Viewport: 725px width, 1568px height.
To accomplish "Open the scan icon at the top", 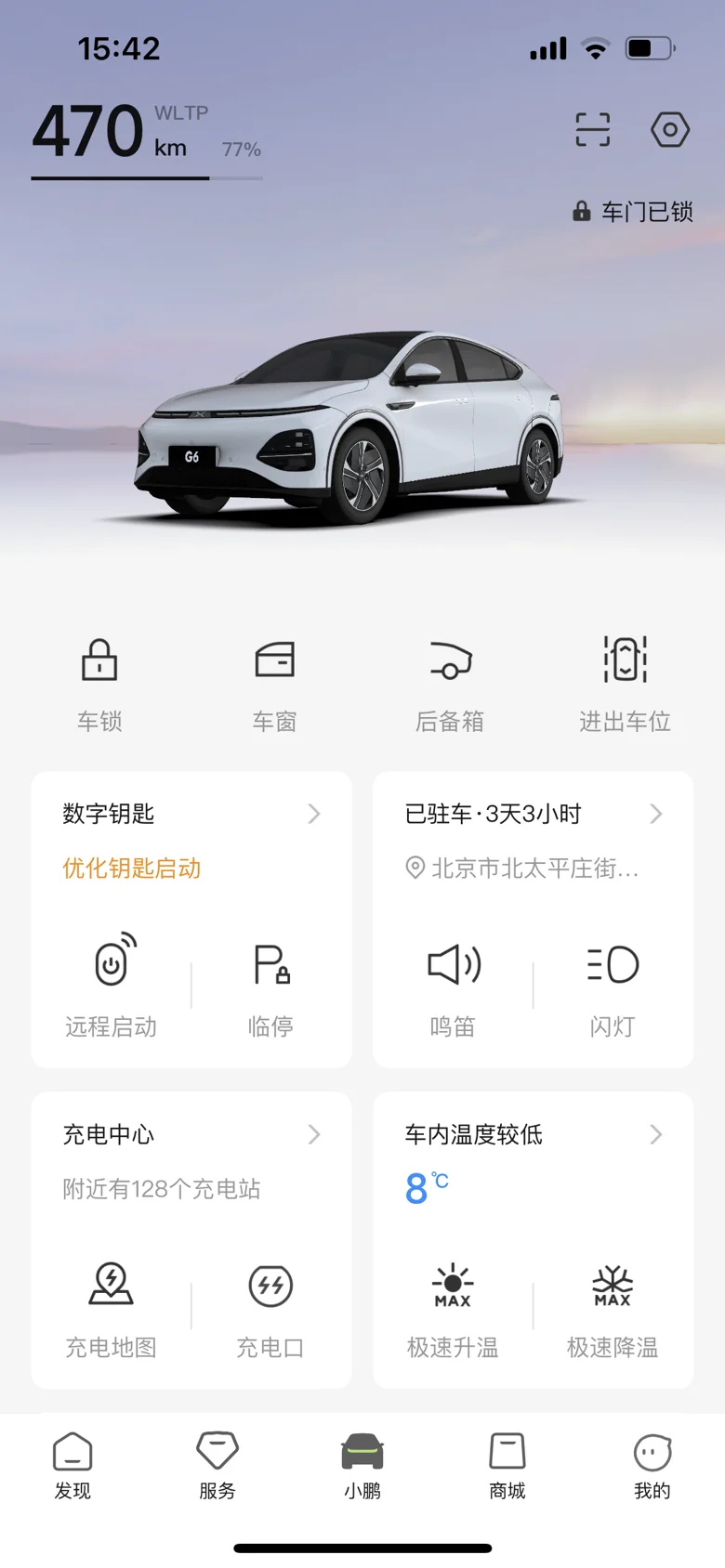I will [x=592, y=130].
